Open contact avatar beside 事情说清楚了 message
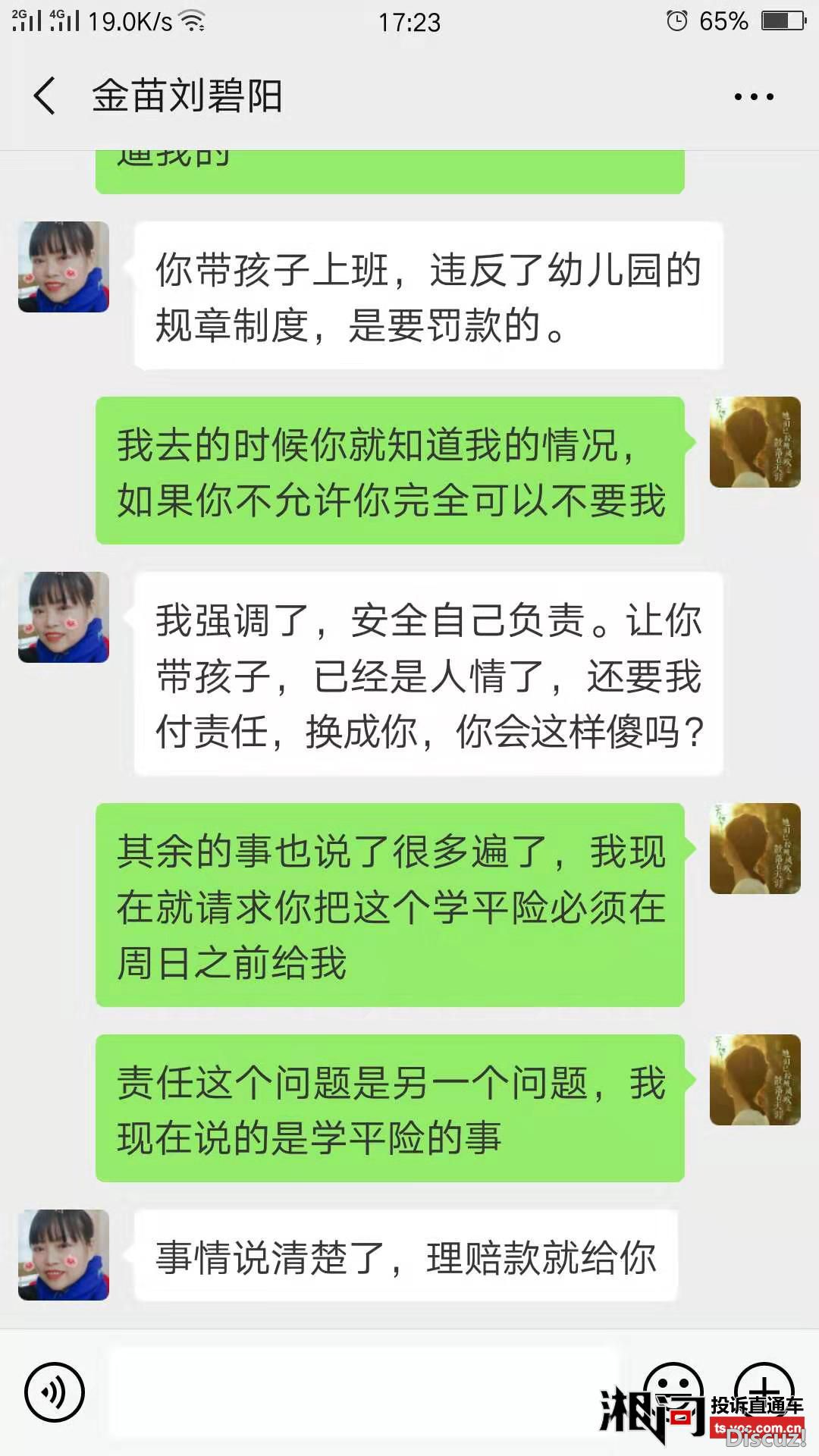 [x=64, y=1255]
